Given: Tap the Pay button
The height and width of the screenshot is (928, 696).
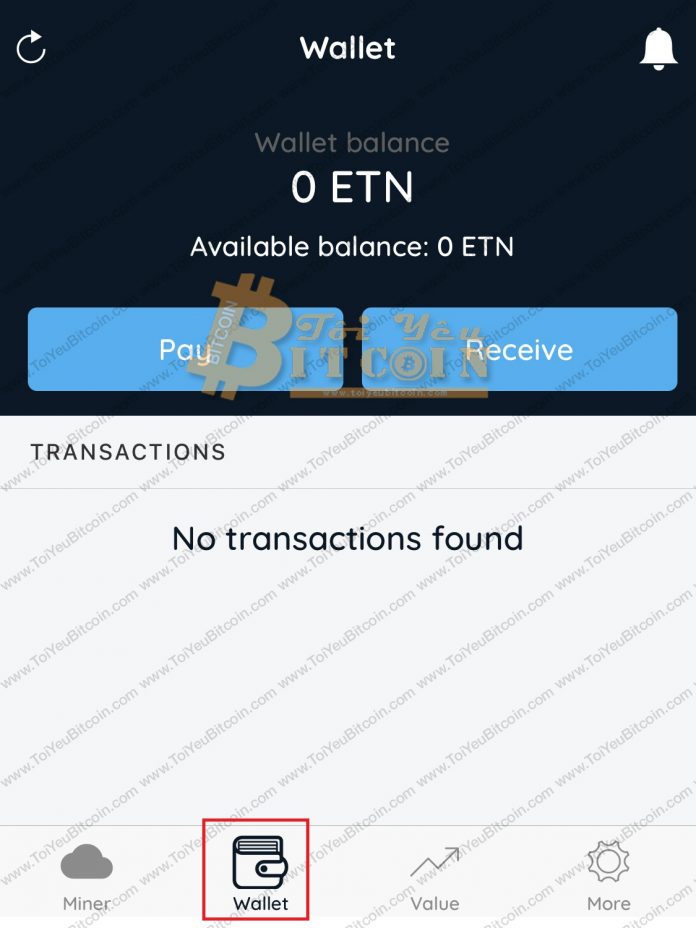Looking at the screenshot, I should click(185, 349).
